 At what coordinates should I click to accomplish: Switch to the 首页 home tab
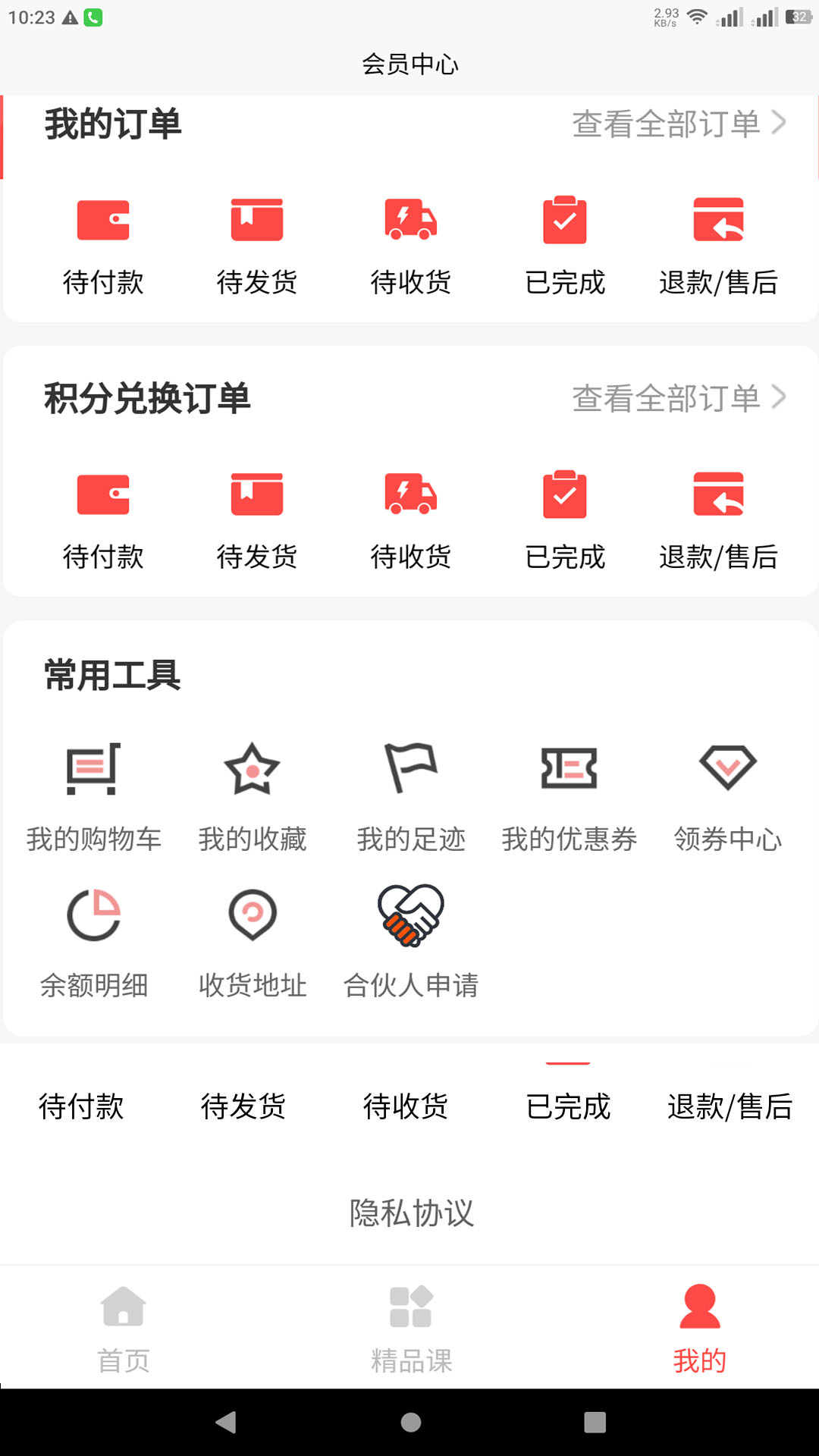click(x=124, y=1329)
